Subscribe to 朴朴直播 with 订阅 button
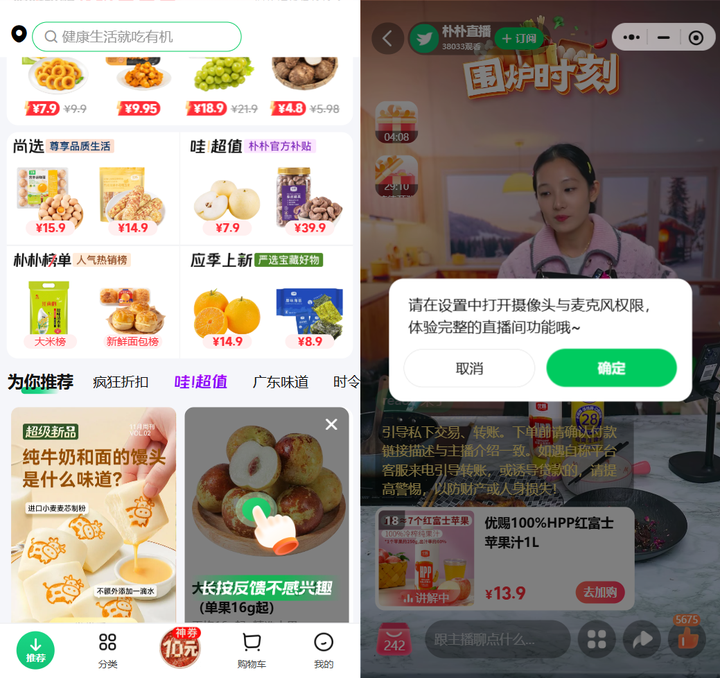The width and height of the screenshot is (720, 678). [x=519, y=39]
